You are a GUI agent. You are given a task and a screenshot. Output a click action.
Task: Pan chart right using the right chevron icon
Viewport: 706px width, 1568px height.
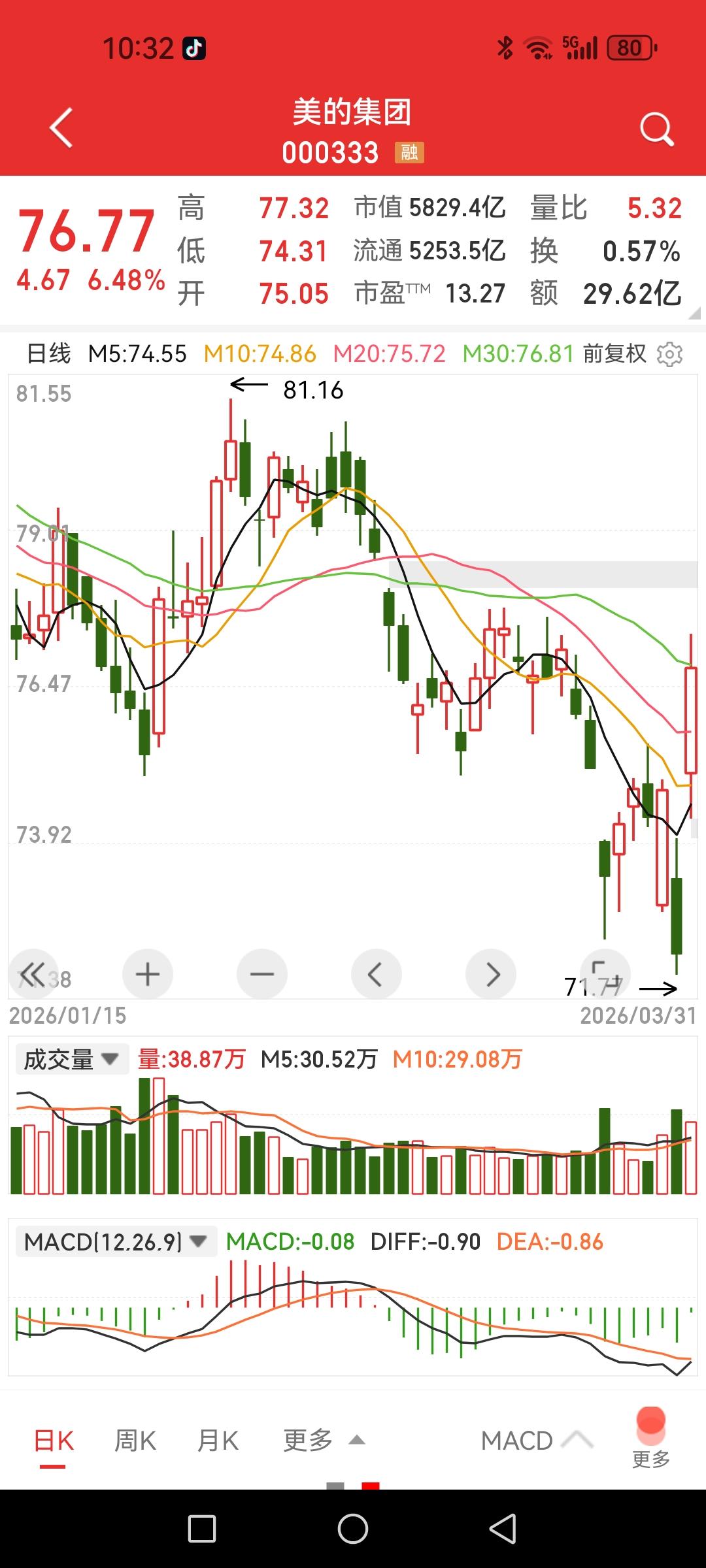point(490,973)
